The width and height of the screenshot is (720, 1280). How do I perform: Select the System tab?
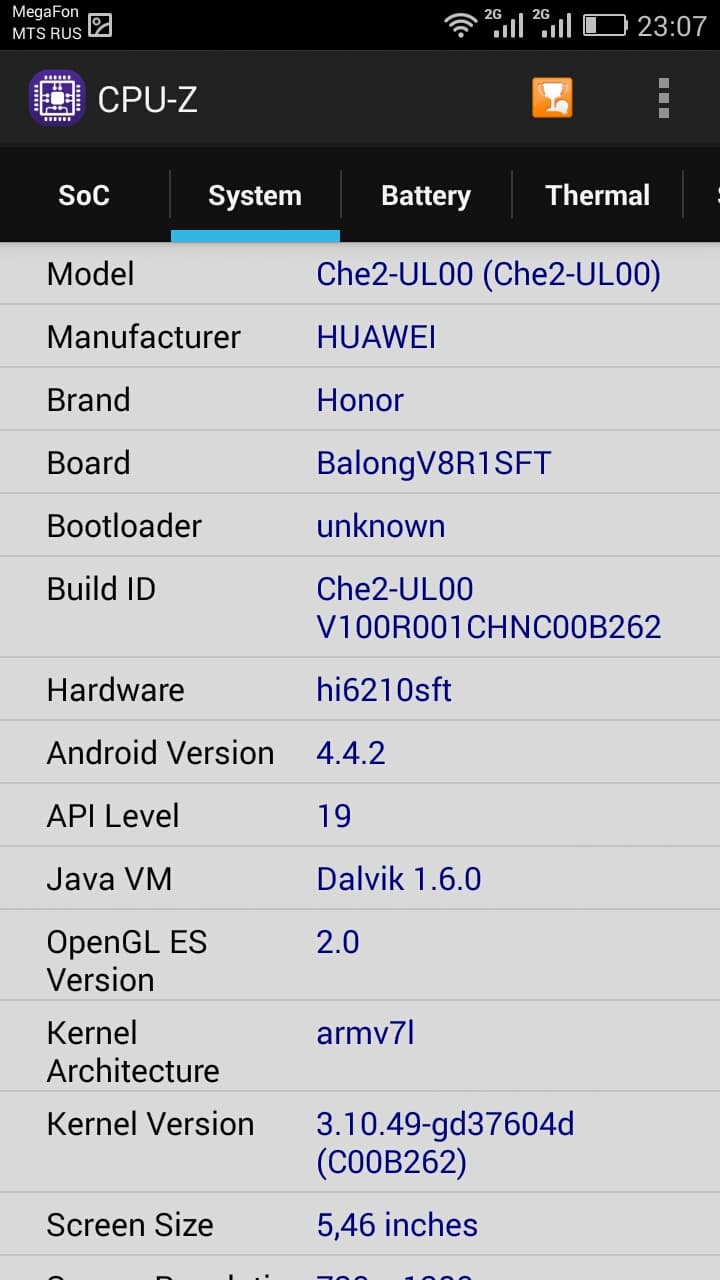(x=255, y=195)
